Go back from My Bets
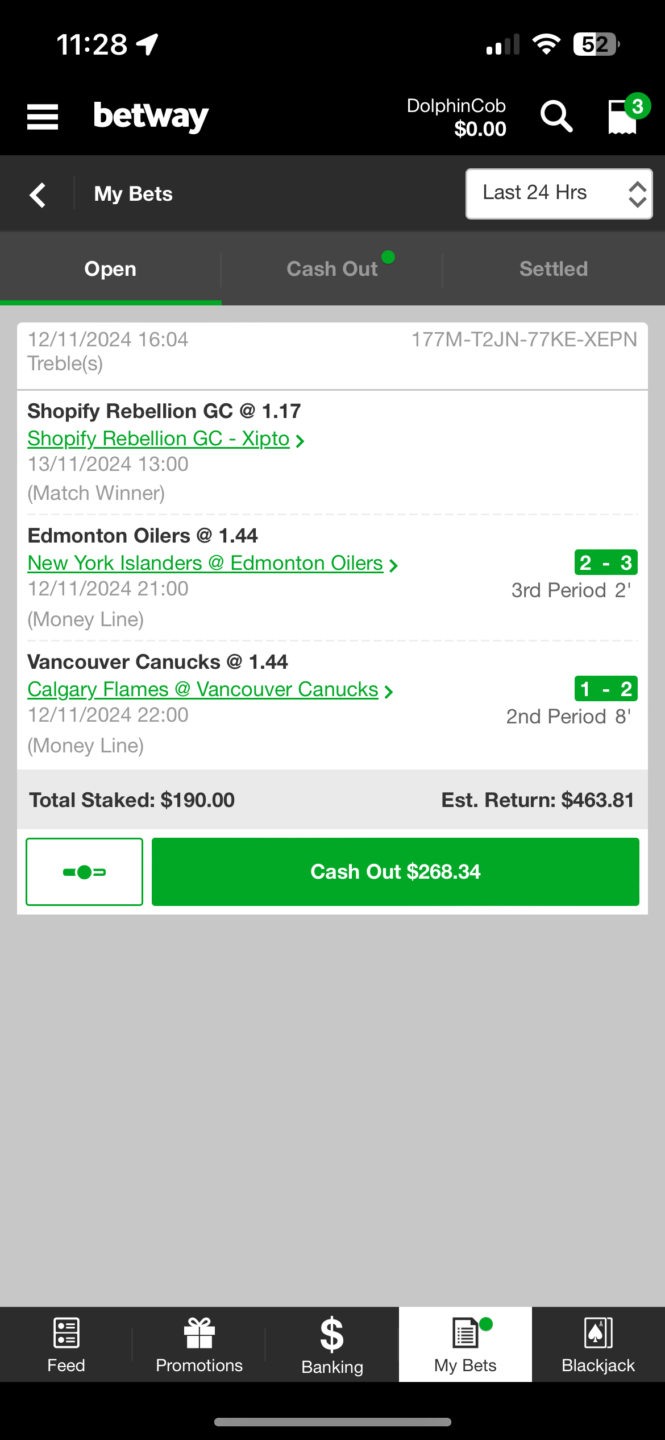This screenshot has width=665, height=1440. 38,194
